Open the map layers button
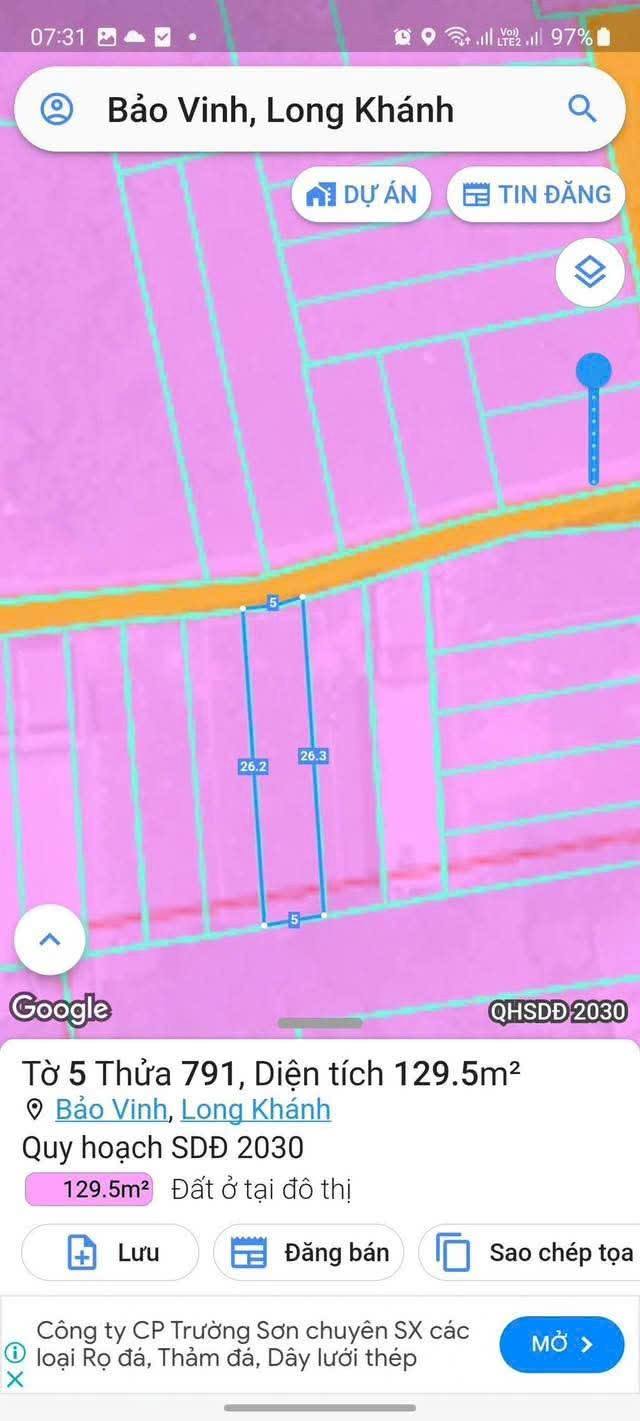Viewport: 640px width, 1421px height. (x=590, y=271)
